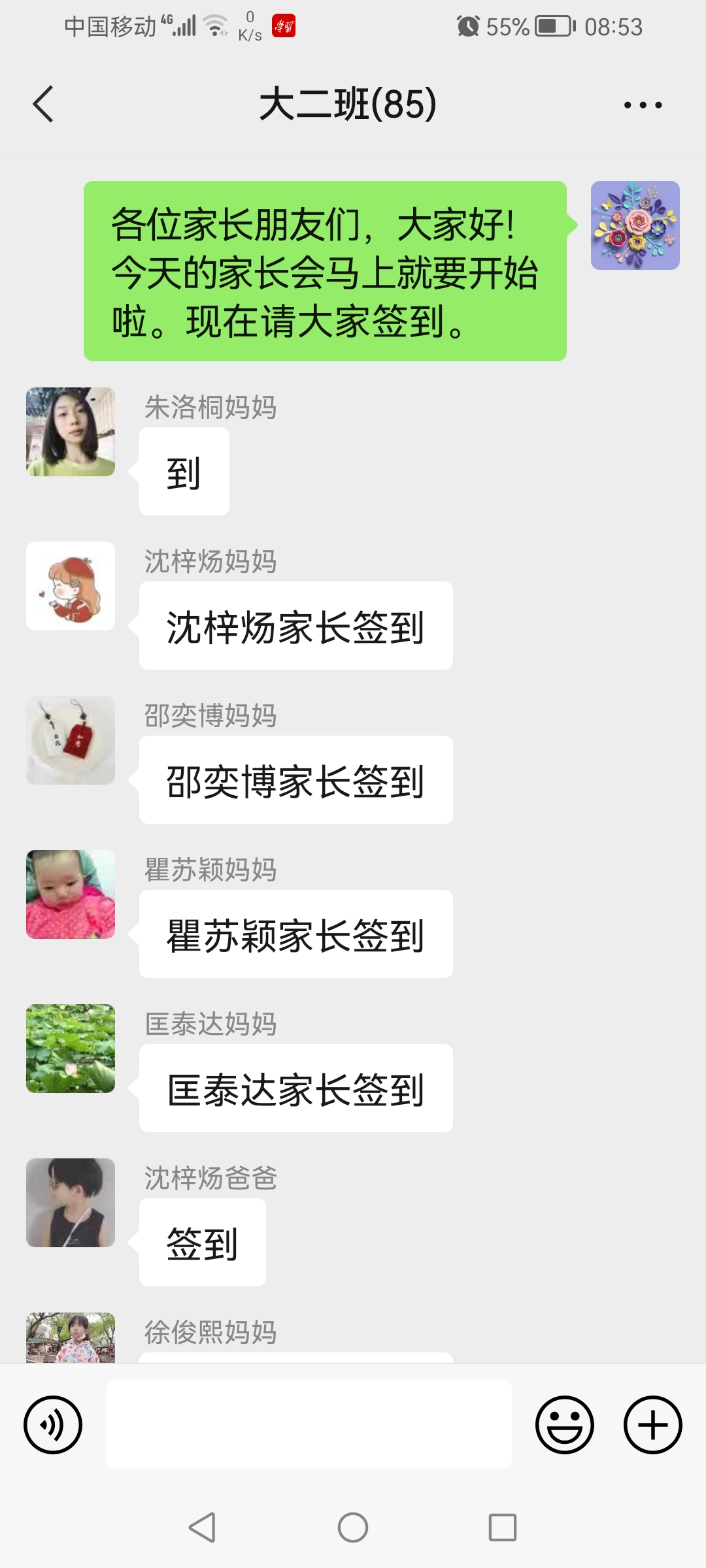Open the chat's three-dot menu

click(x=643, y=105)
